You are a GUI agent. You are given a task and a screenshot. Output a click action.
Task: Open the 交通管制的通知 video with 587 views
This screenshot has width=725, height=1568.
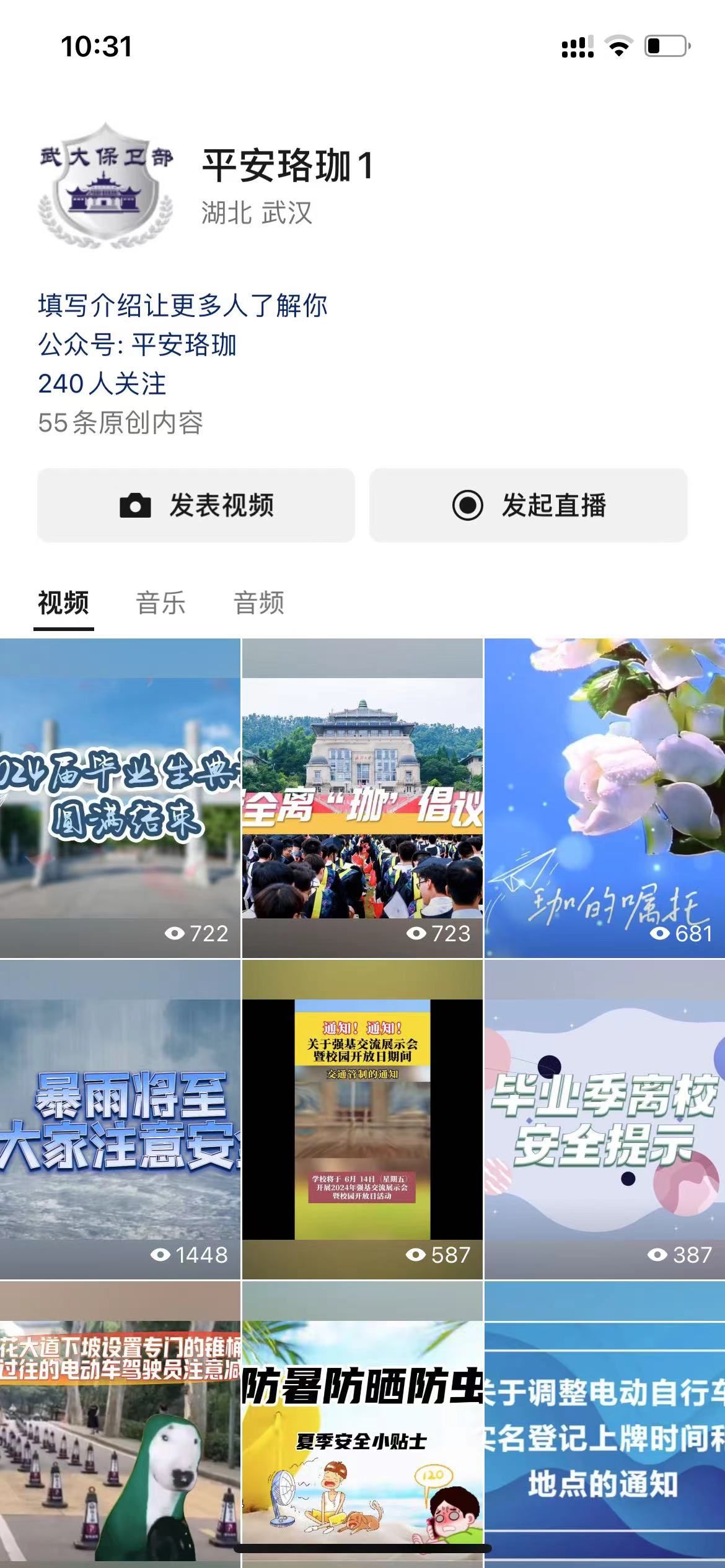[x=362, y=1120]
